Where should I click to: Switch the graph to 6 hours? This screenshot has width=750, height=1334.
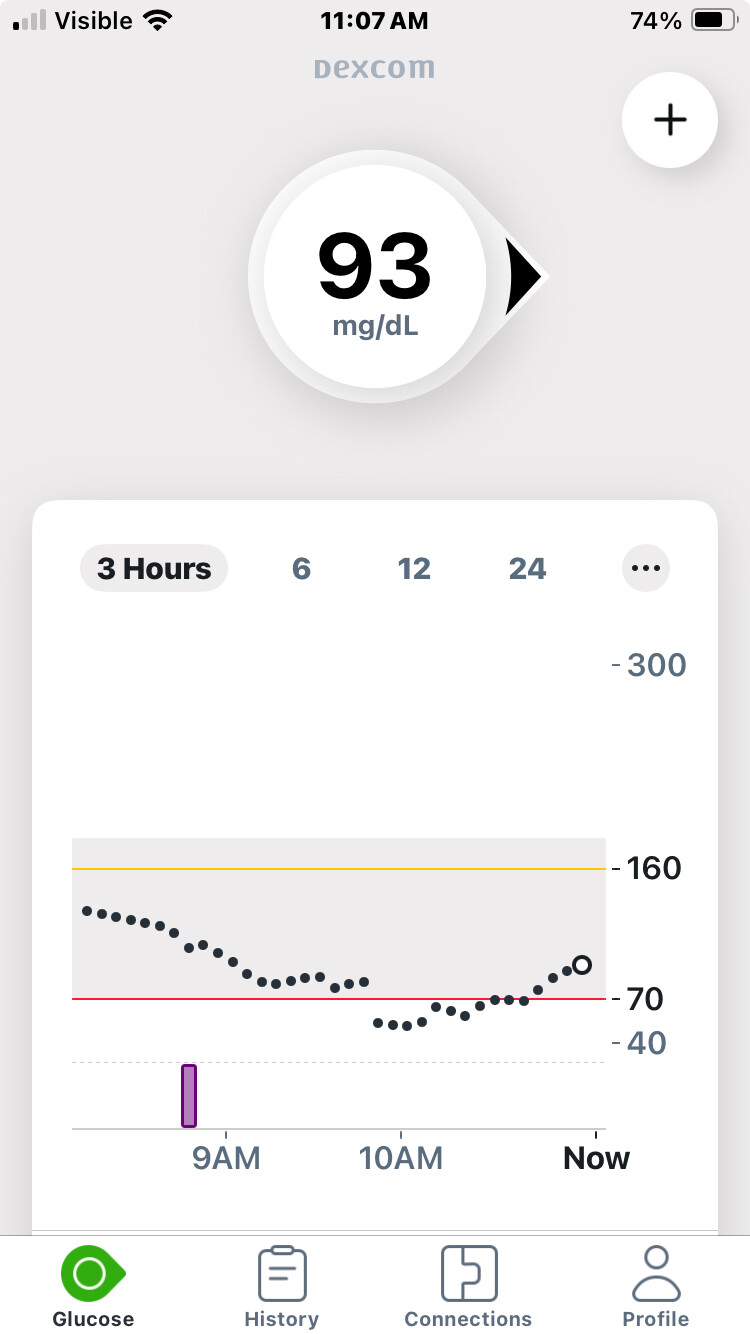tap(301, 569)
